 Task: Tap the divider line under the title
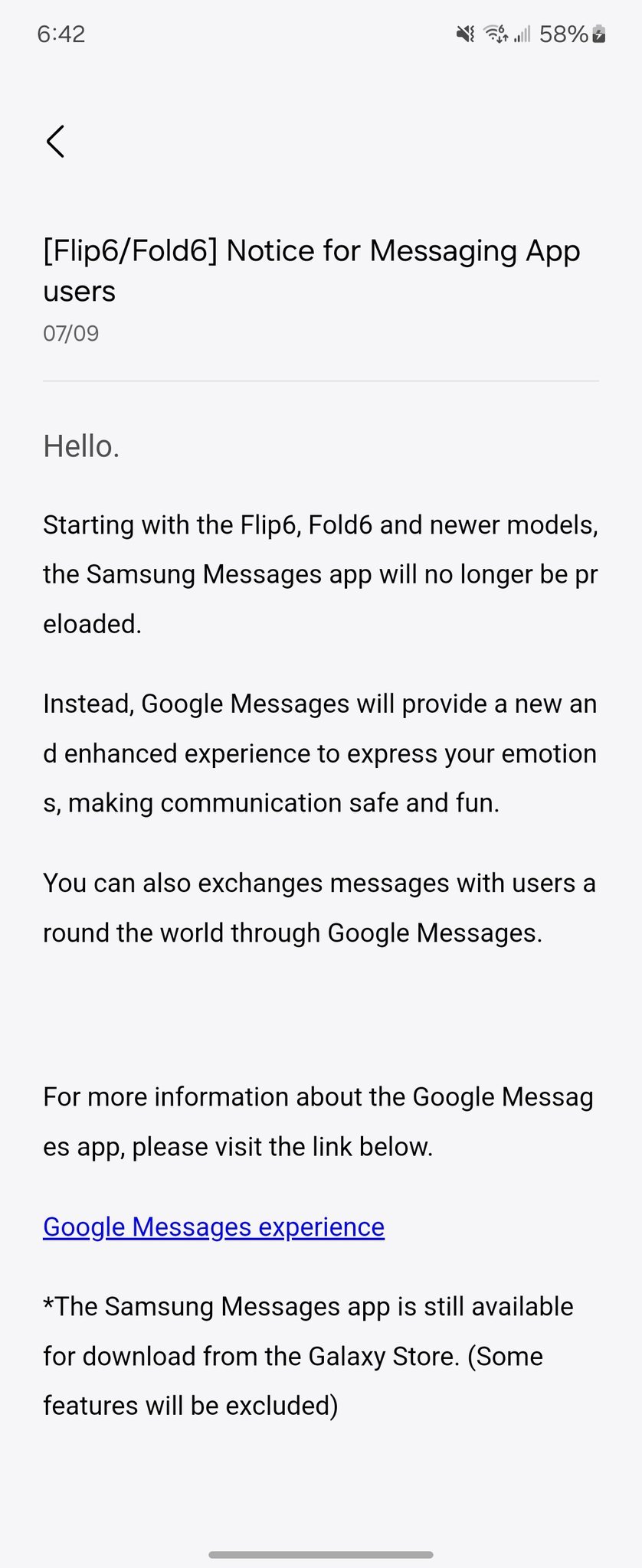321,382
